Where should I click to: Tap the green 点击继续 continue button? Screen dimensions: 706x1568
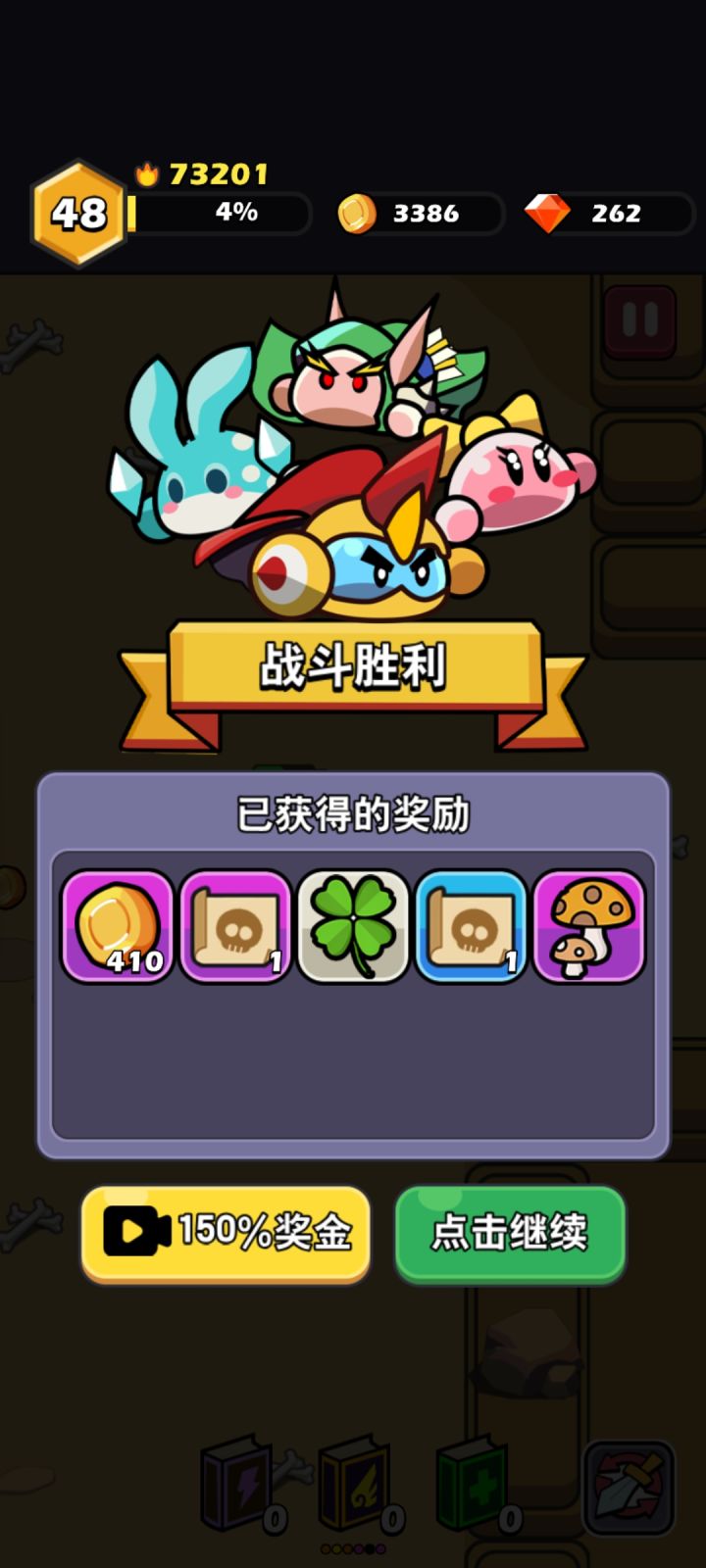pos(510,1235)
